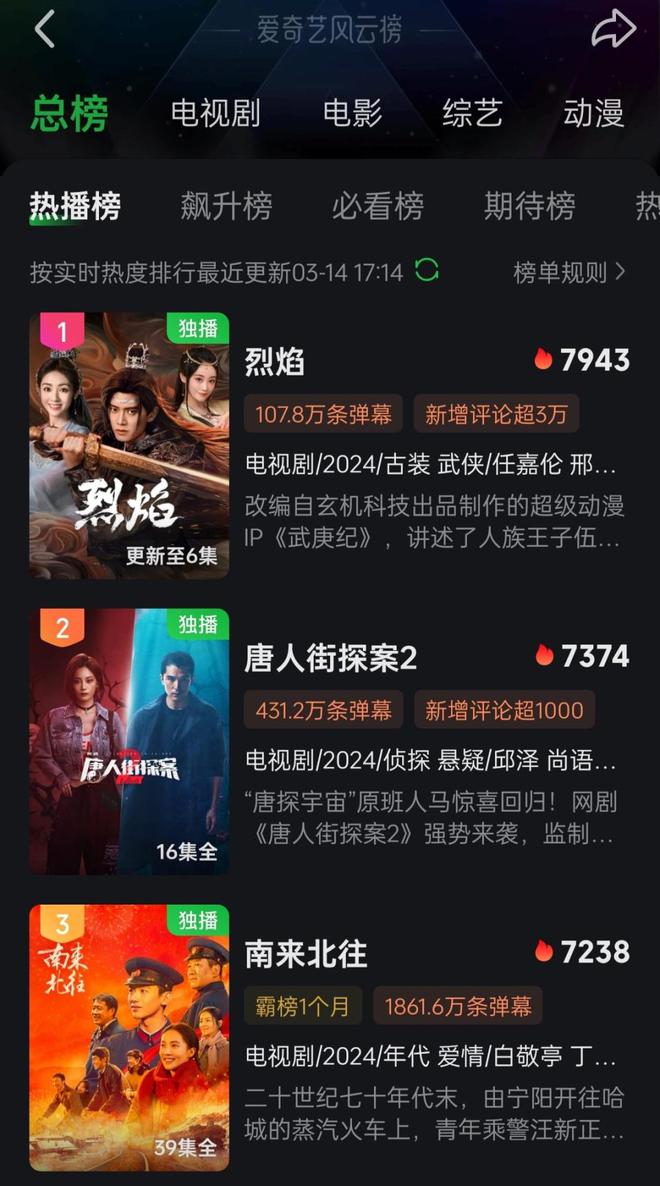The width and height of the screenshot is (660, 1186).
Task: Open 唐人街探案2 from the ranking
Action: pos(331,658)
